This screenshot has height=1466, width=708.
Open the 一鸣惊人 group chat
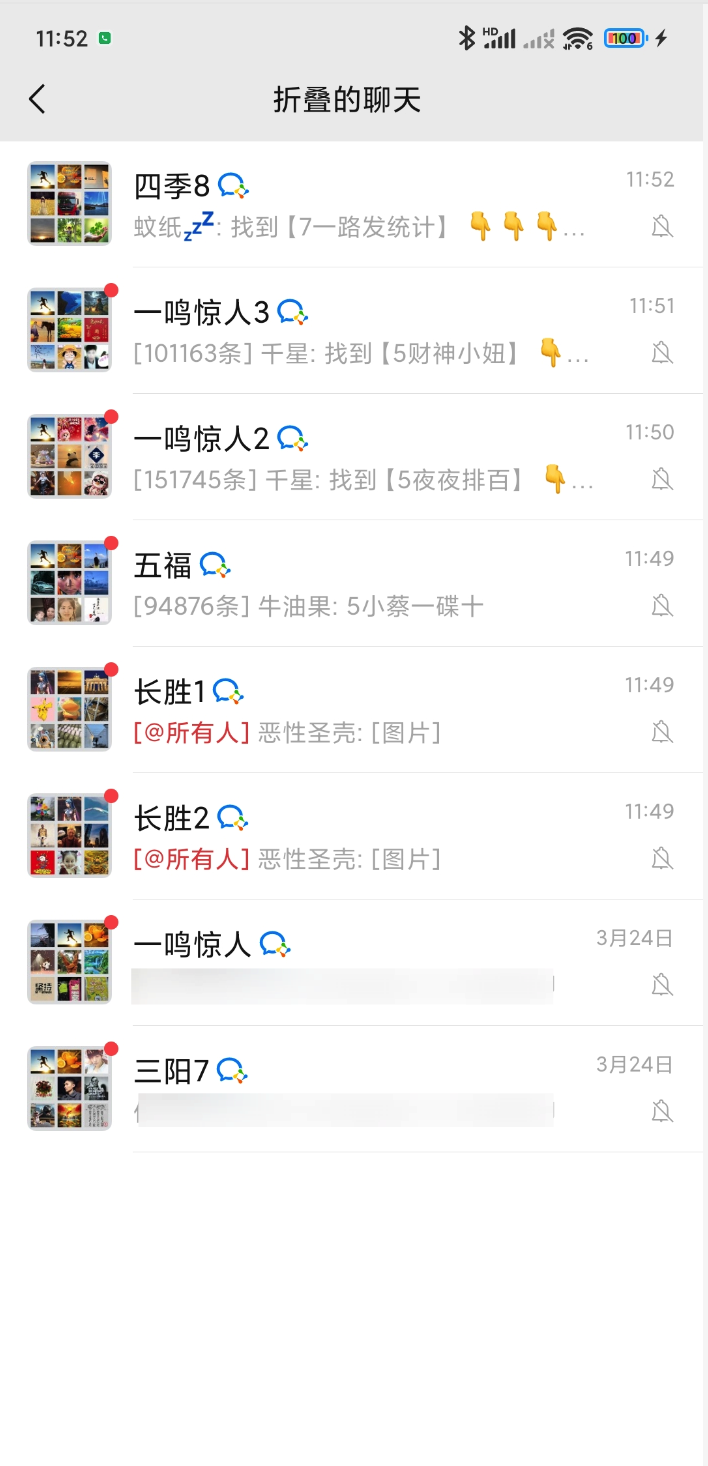[x=360, y=962]
